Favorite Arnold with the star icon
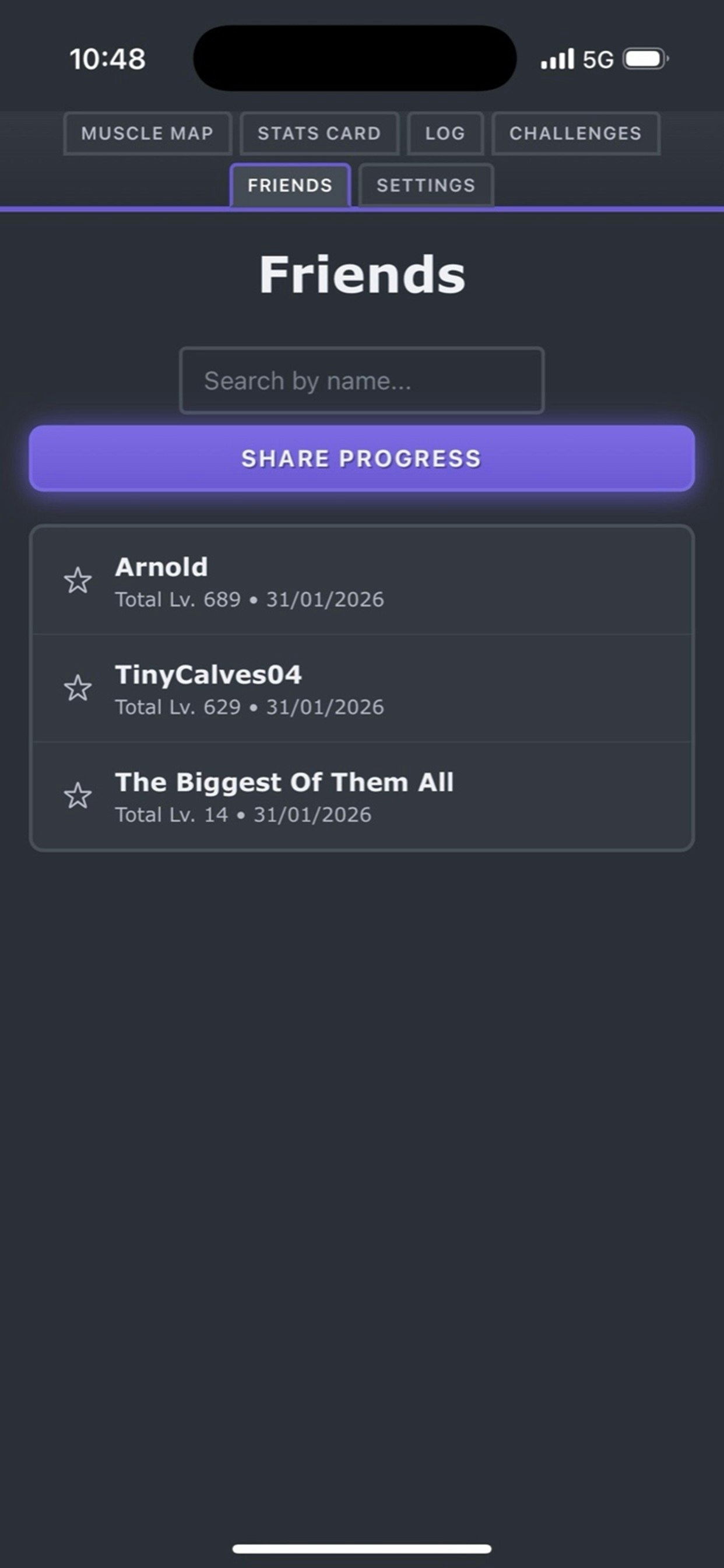The image size is (724, 1568). (x=78, y=580)
